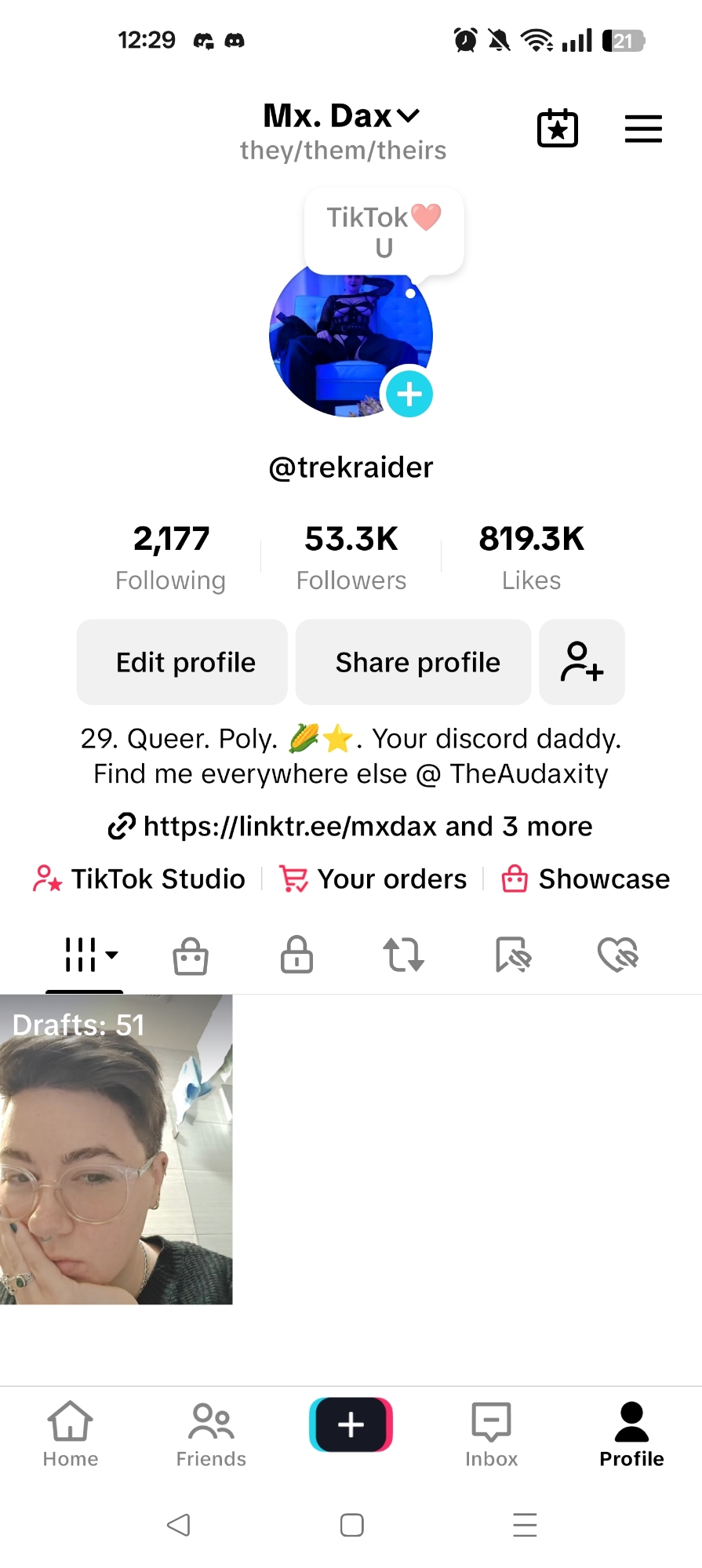Open the Showcase shortcut

click(586, 879)
